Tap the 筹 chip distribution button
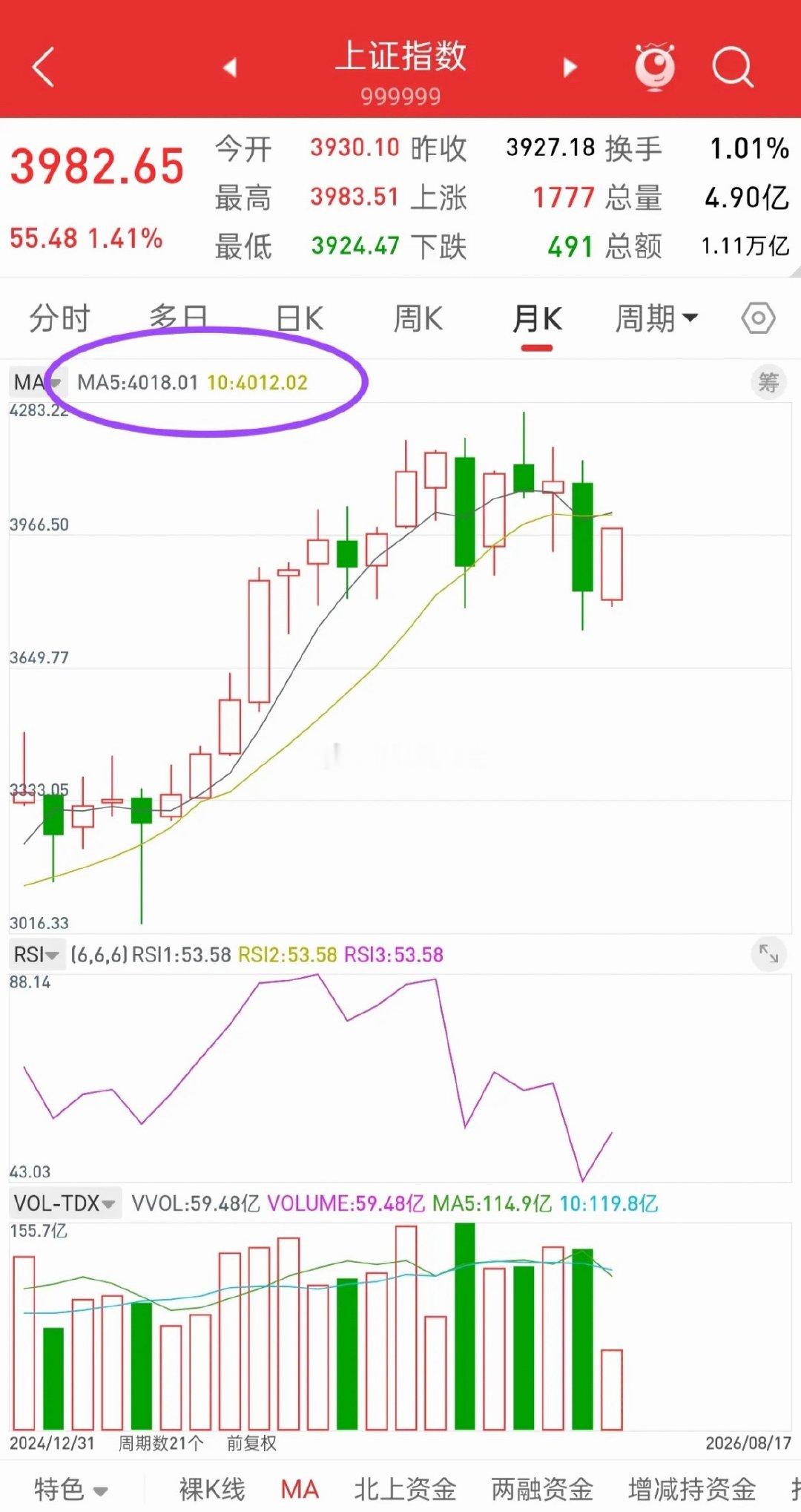The image size is (801, 1512). coord(768,383)
